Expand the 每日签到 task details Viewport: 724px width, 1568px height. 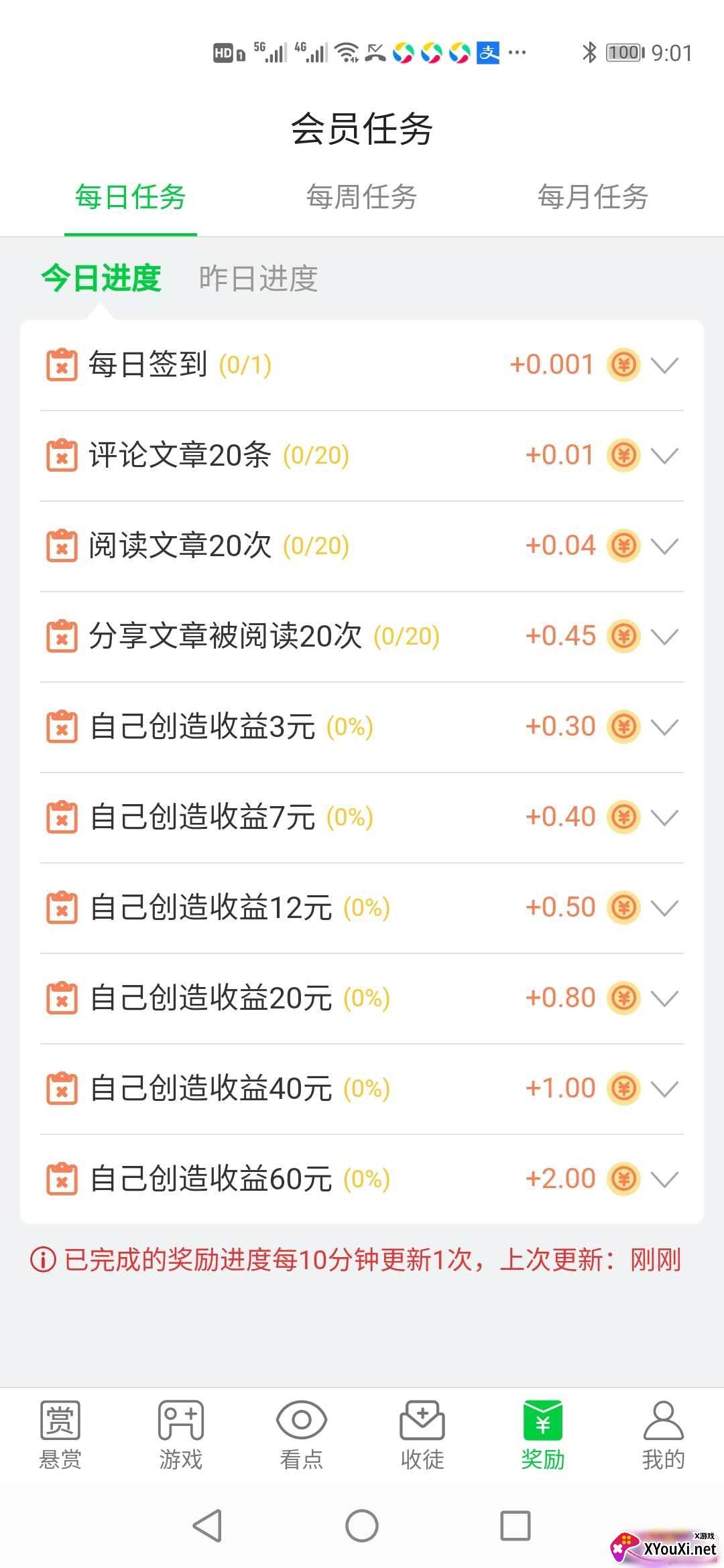coord(665,365)
